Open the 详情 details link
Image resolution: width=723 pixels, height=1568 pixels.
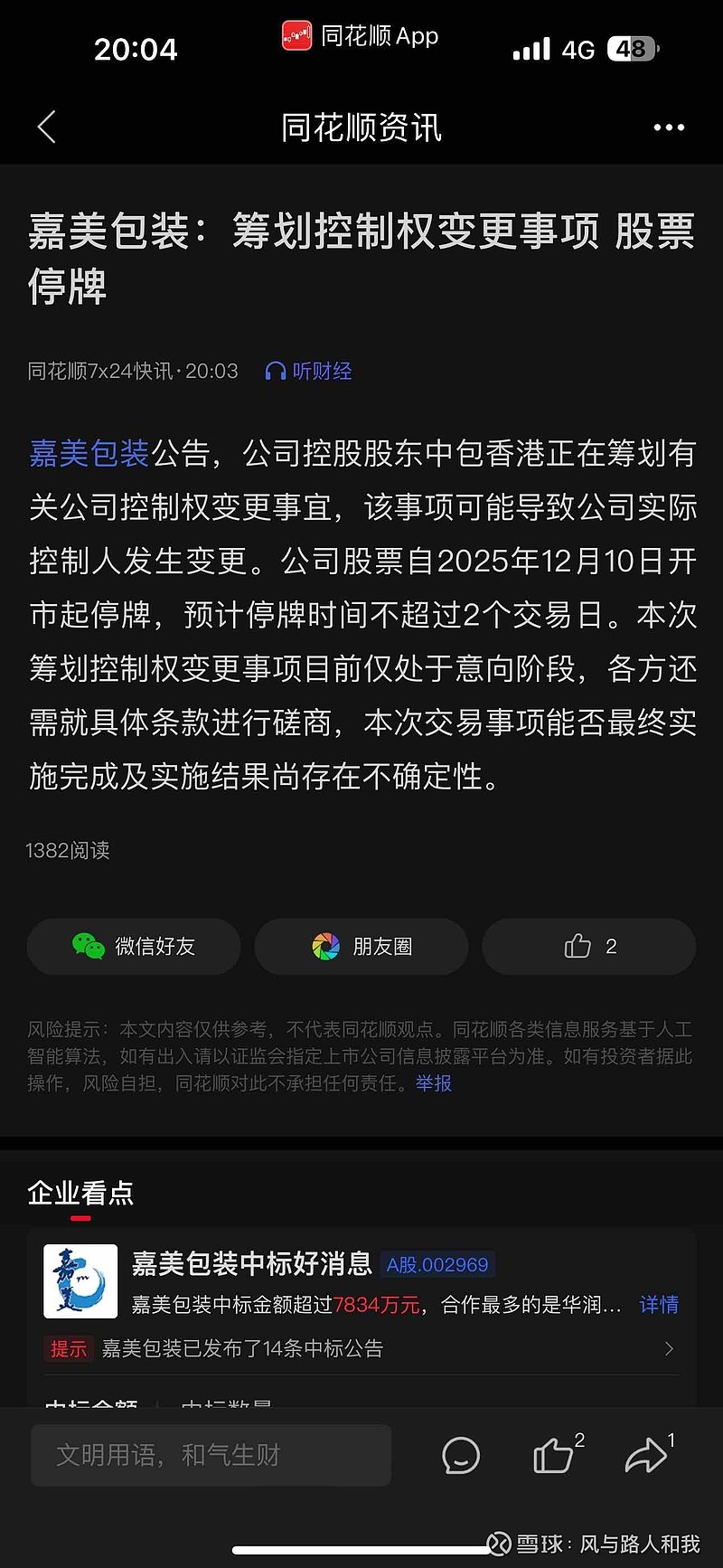pos(658,1305)
